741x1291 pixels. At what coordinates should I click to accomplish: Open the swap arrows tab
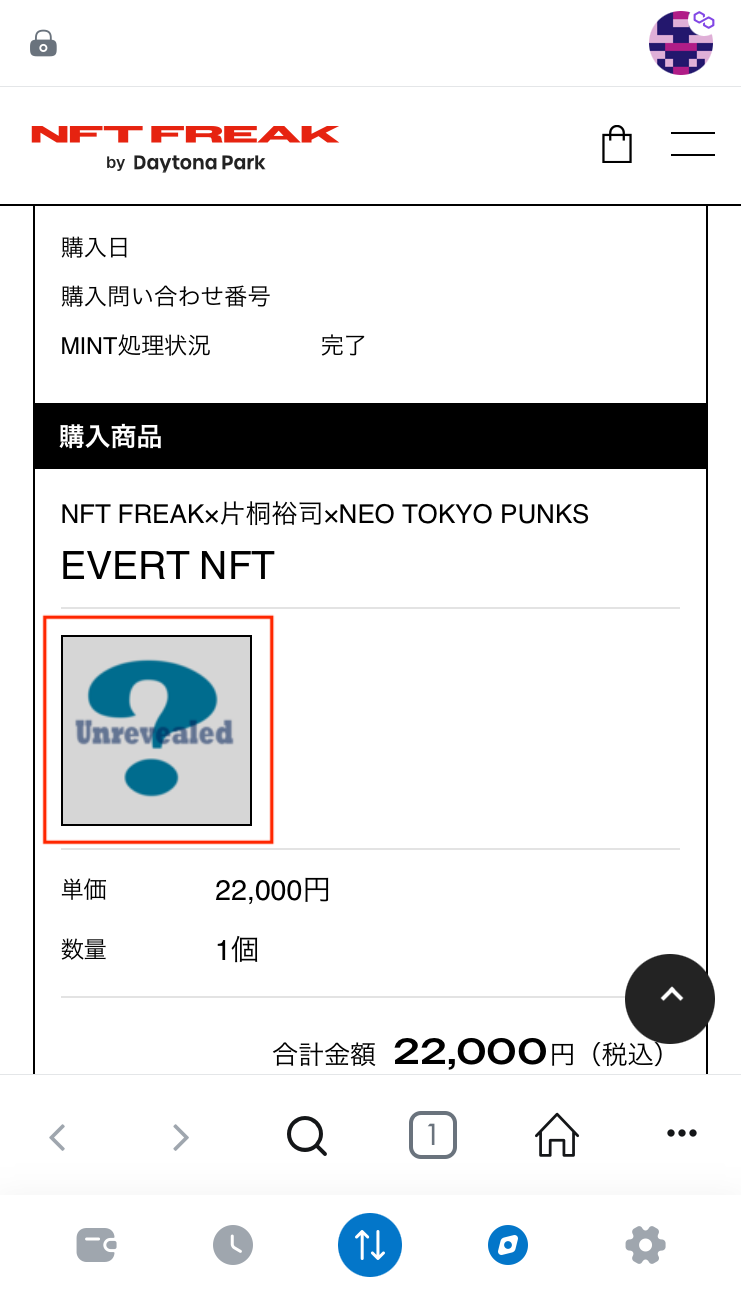(x=370, y=1245)
